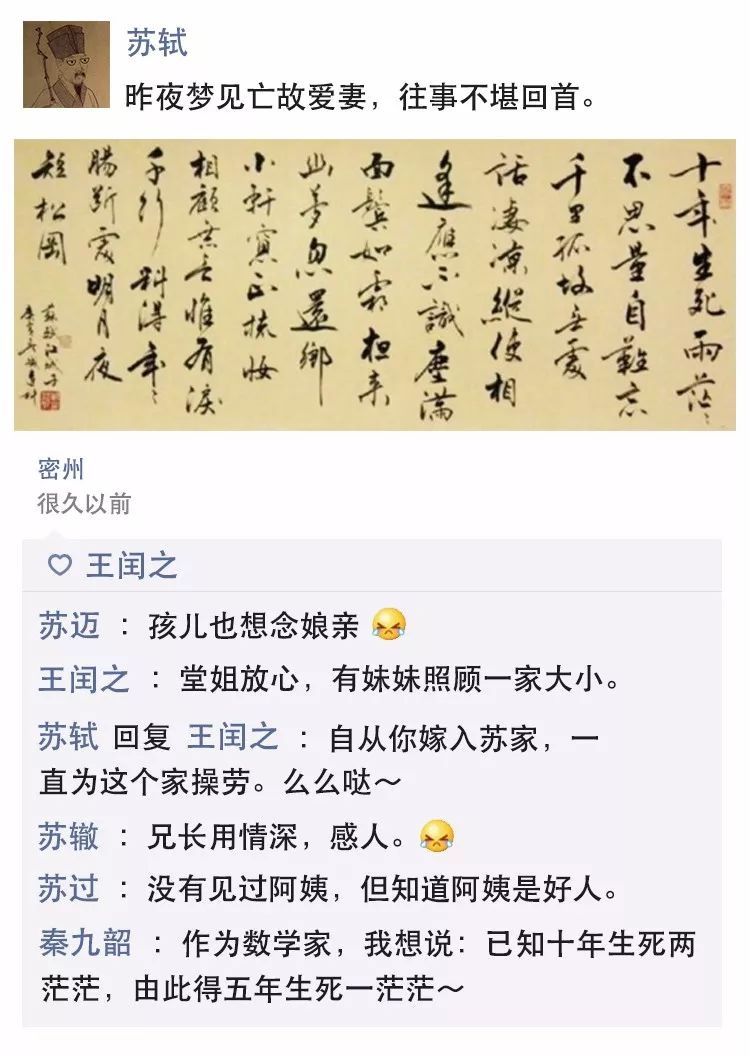This screenshot has height=1056, width=750.
Task: Open commenter 秦九韶's profile
Action: tap(85, 943)
